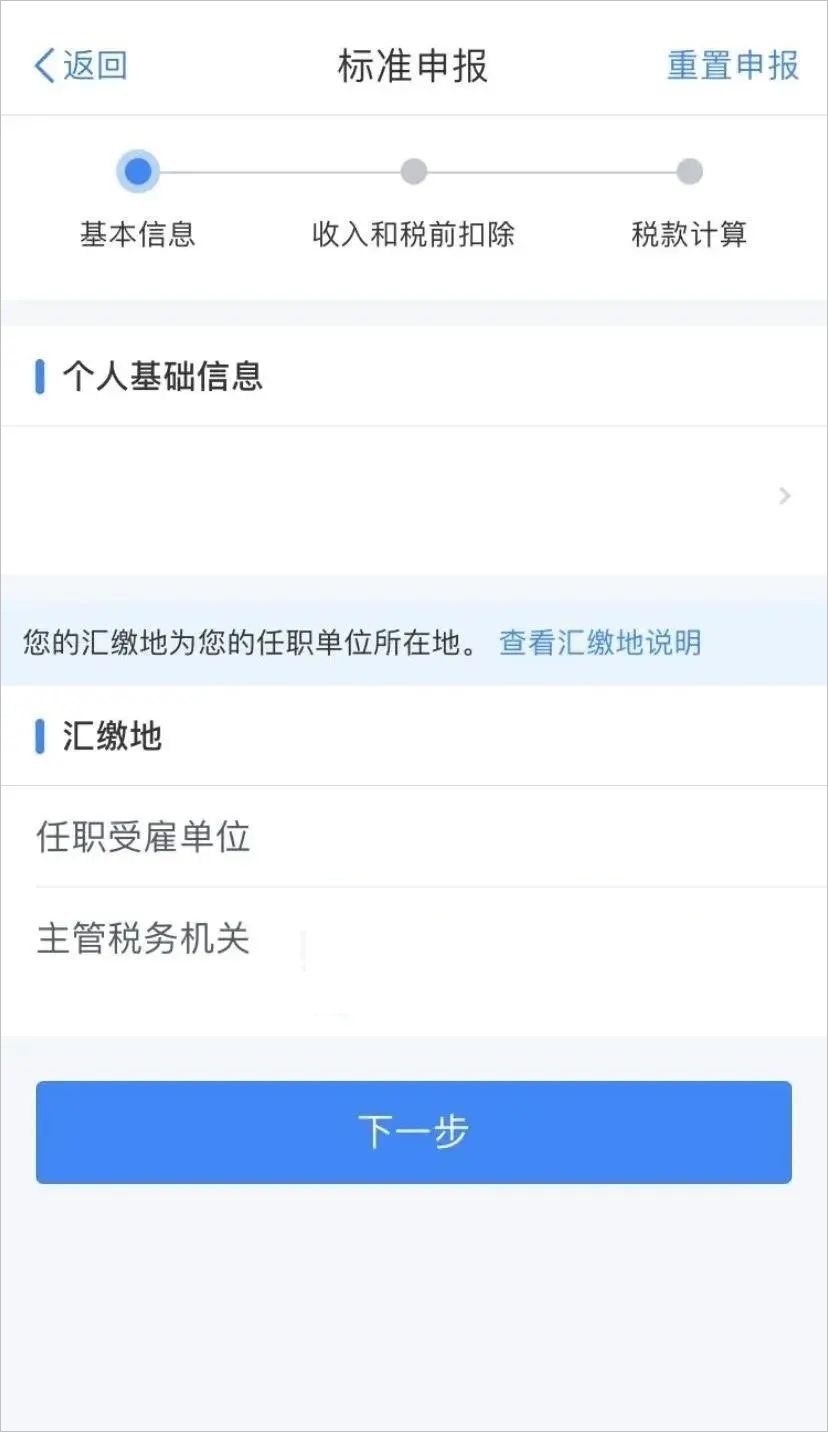This screenshot has width=828, height=1432.
Task: Select the 任职受雇单位 row
Action: pyautogui.click(x=413, y=837)
